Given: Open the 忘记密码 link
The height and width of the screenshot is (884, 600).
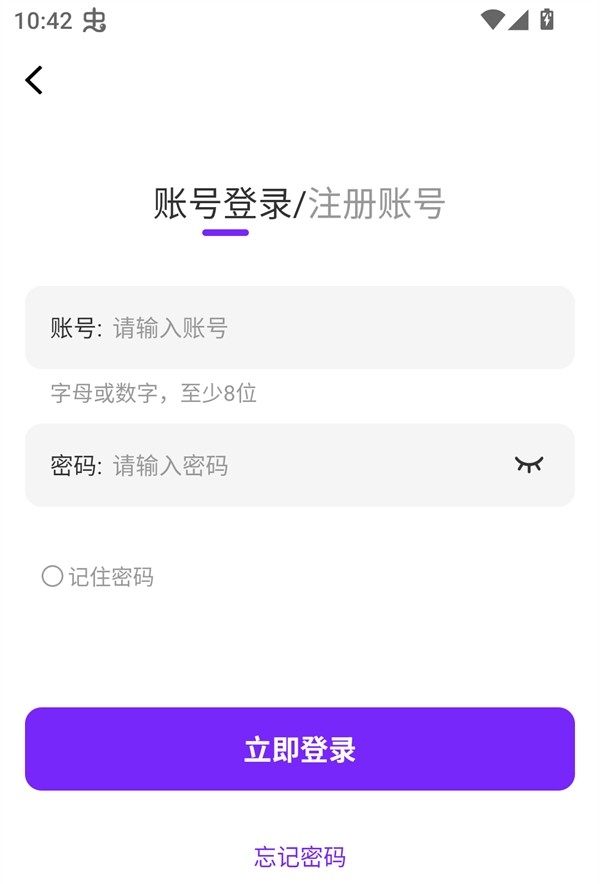Looking at the screenshot, I should click(300, 857).
